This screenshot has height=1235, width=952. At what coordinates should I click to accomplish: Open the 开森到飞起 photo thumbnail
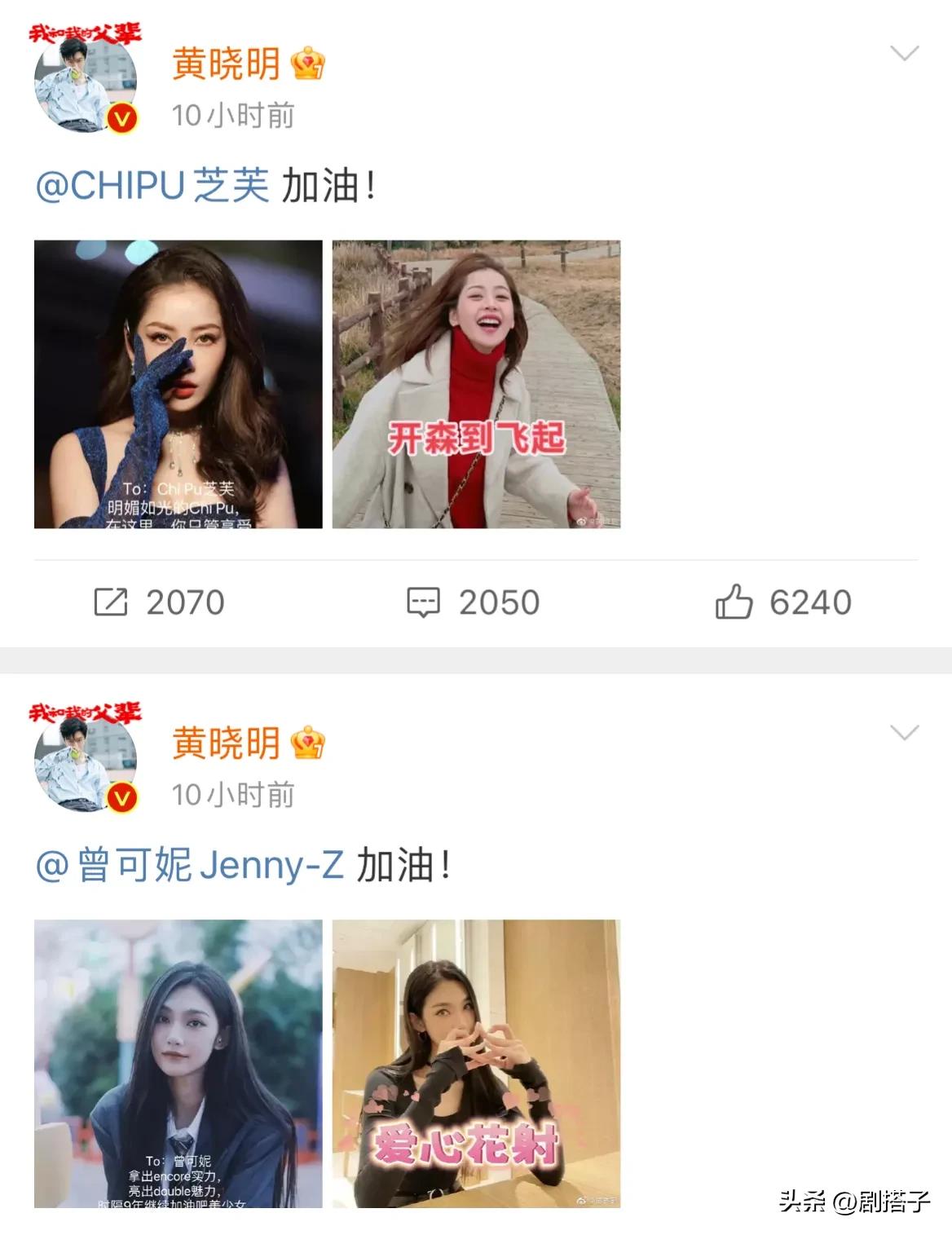[475, 383]
